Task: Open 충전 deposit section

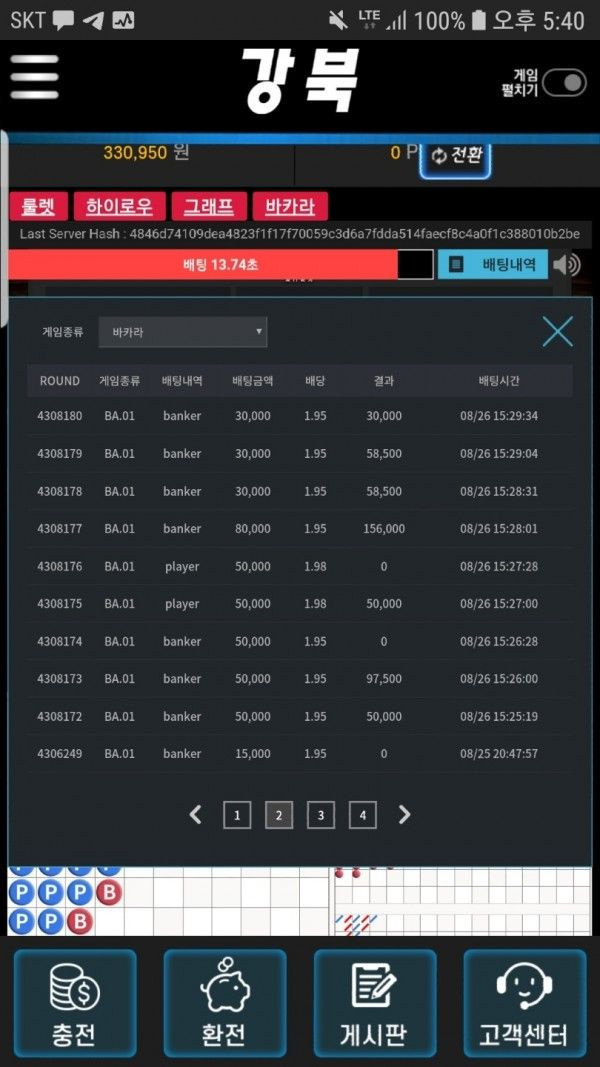Action: click(x=75, y=1003)
